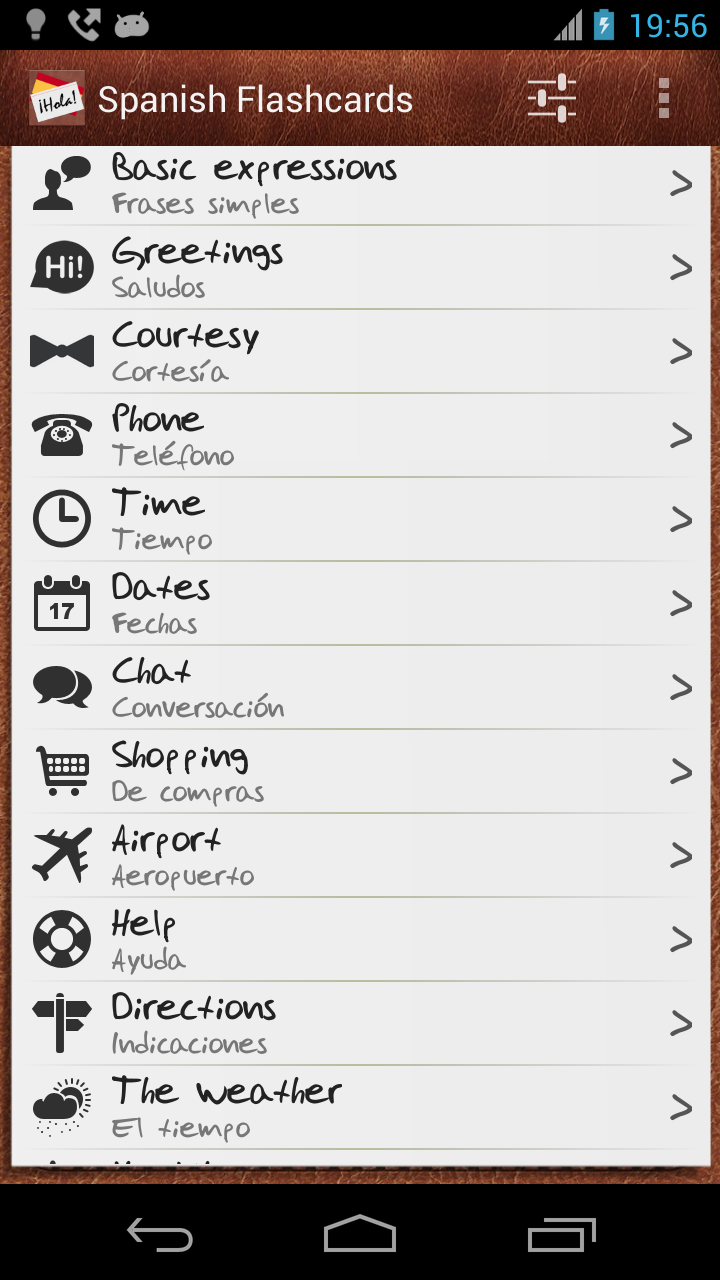The width and height of the screenshot is (720, 1280).
Task: Go to the Help flashcards
Action: pos(360,940)
